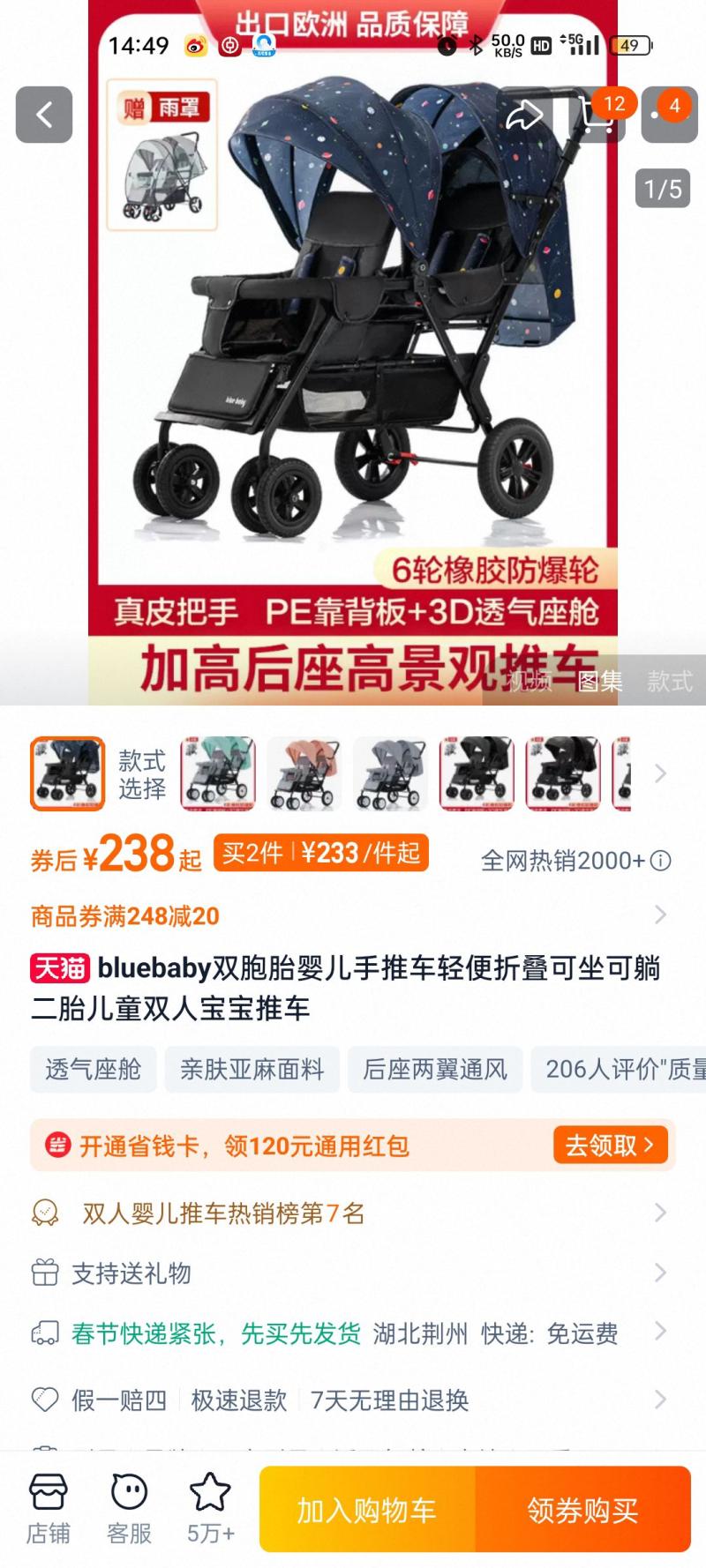
Task: Switch to the 款式 media tab
Action: pyautogui.click(x=669, y=681)
